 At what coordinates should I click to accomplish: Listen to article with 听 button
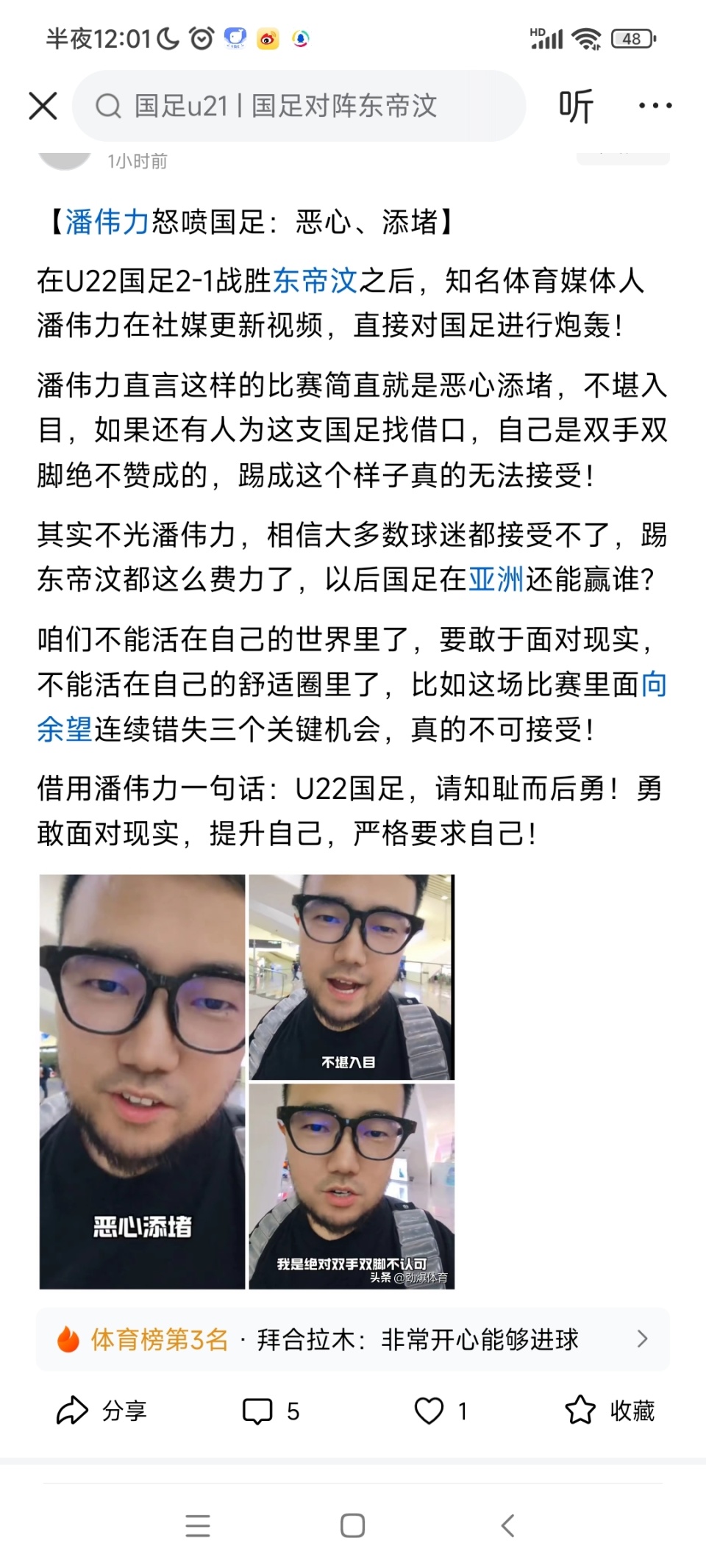coord(575,107)
